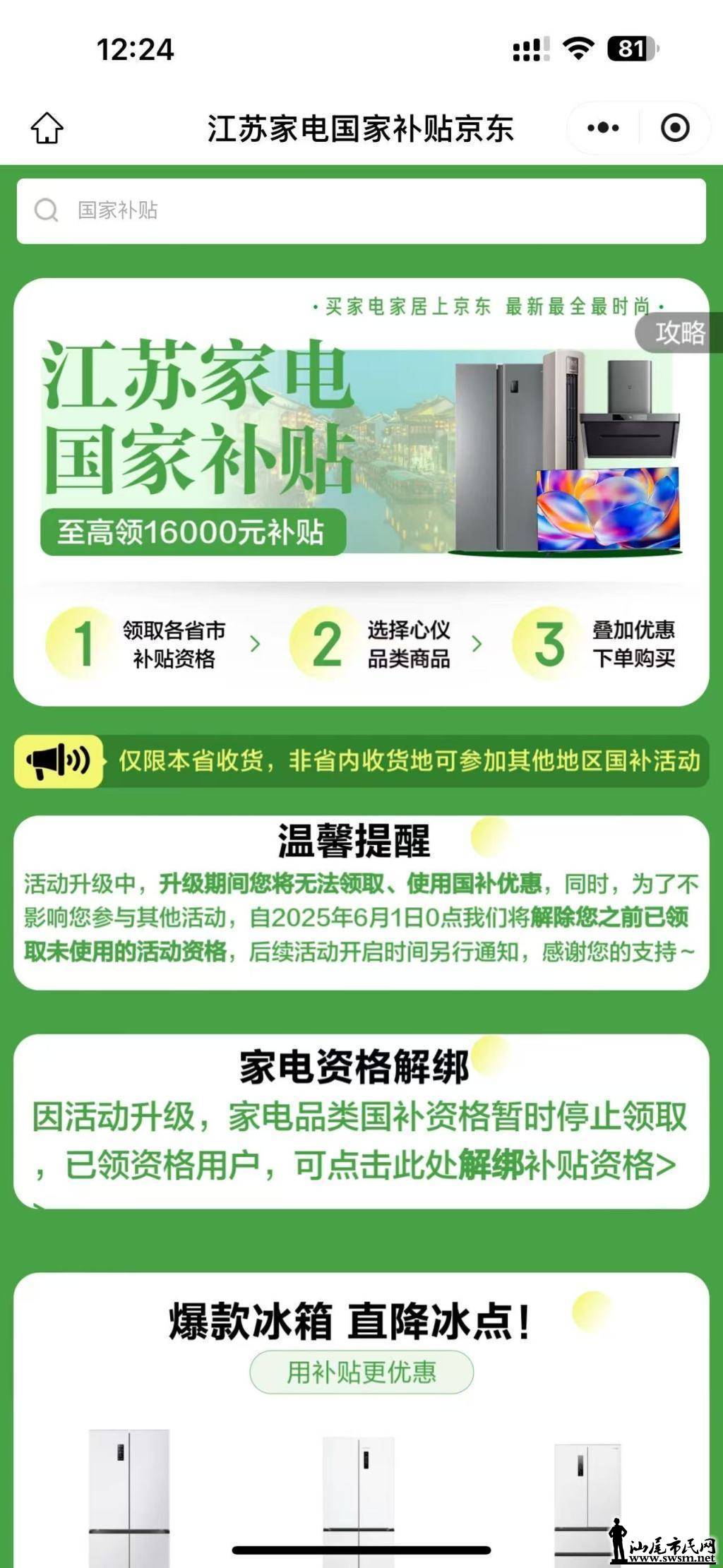Tap 解绑补贴资格 link
The image size is (723, 1568).
coord(565,1166)
